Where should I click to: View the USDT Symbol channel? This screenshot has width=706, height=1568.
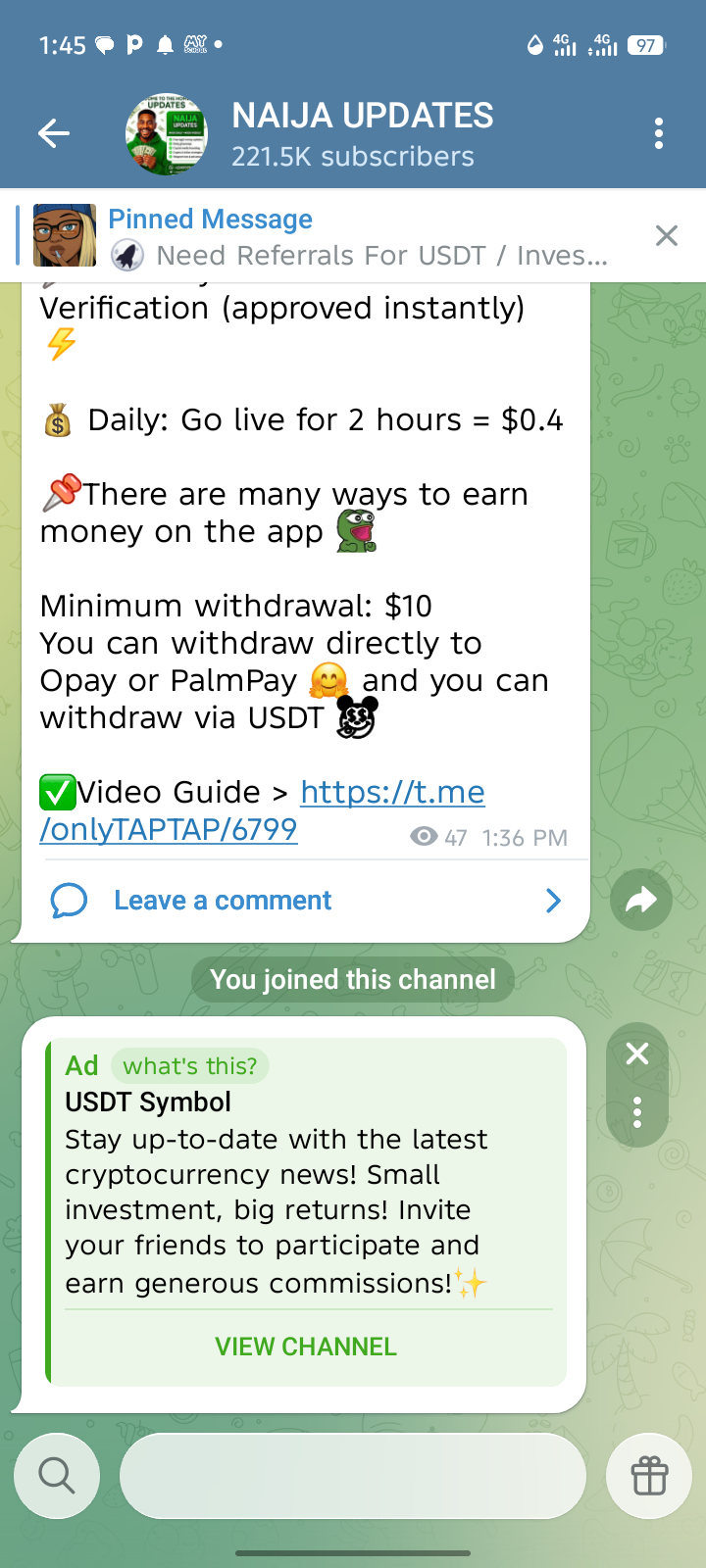(x=306, y=1347)
